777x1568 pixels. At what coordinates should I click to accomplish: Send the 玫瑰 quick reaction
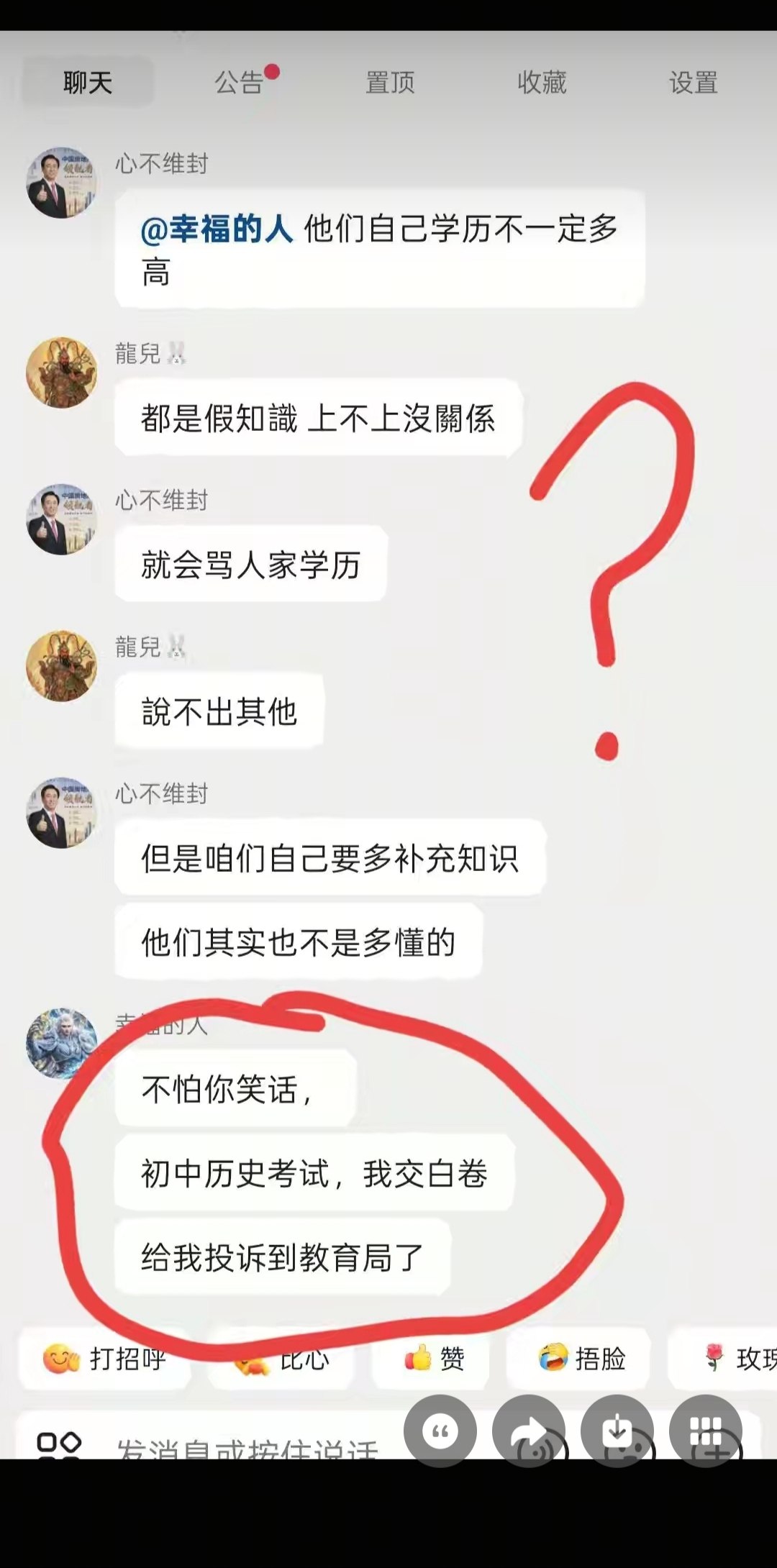pos(723,1359)
